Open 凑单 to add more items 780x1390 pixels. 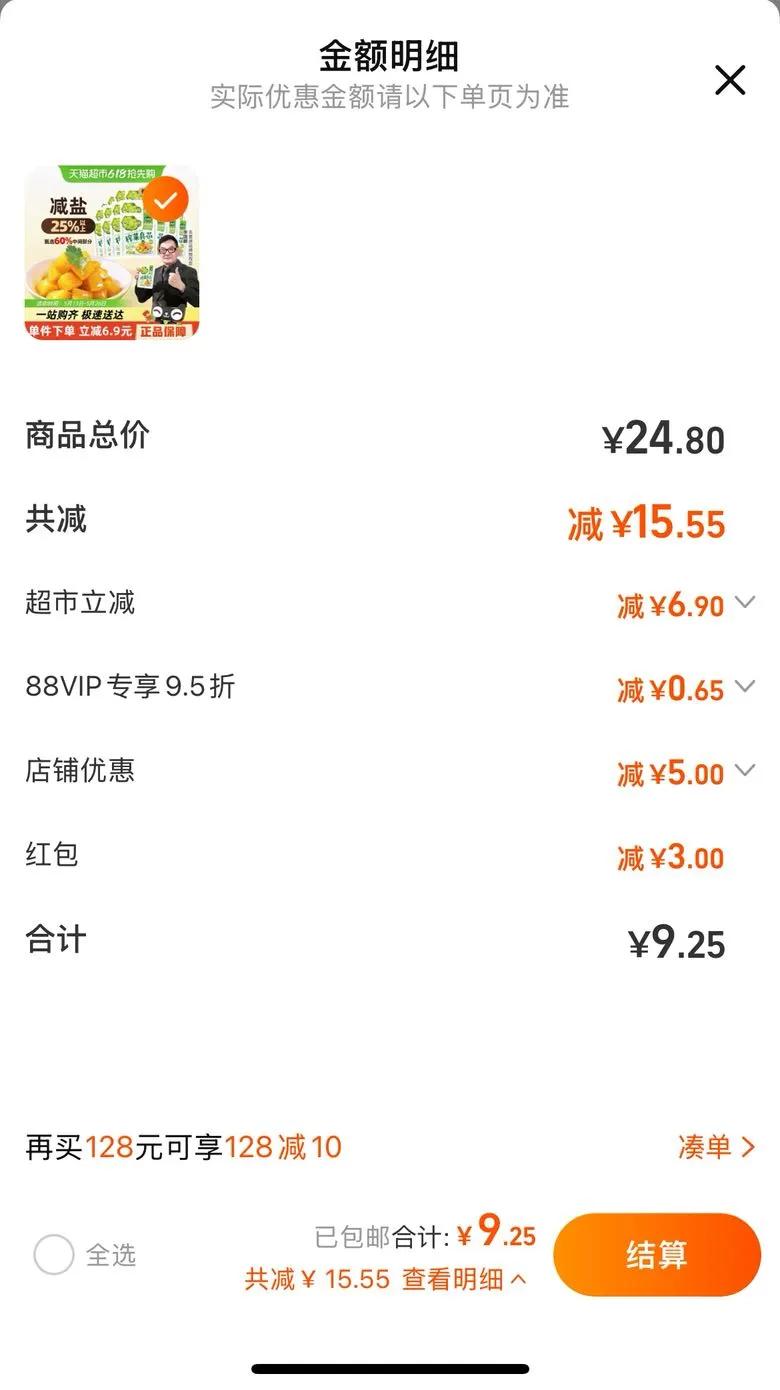click(x=716, y=1147)
